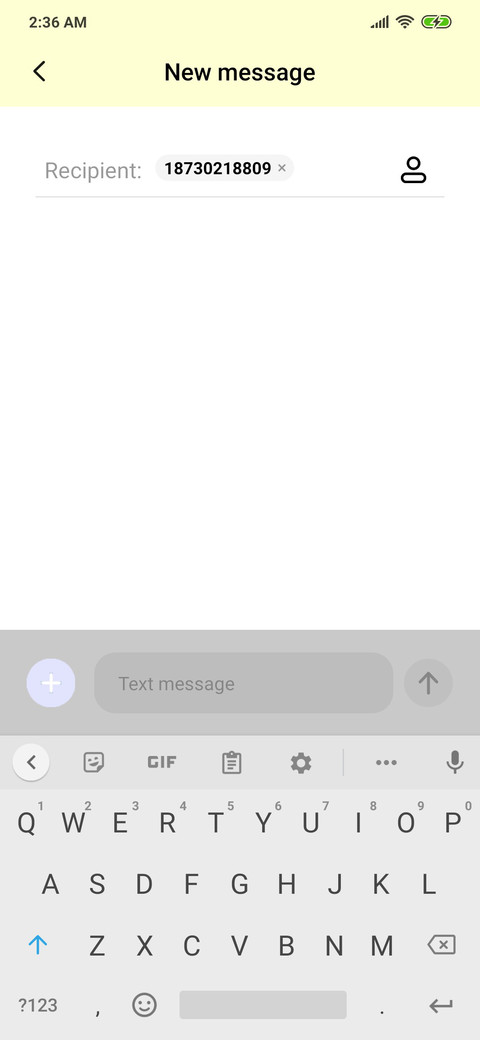Focus the Text message field
The image size is (480, 1040).
point(243,683)
